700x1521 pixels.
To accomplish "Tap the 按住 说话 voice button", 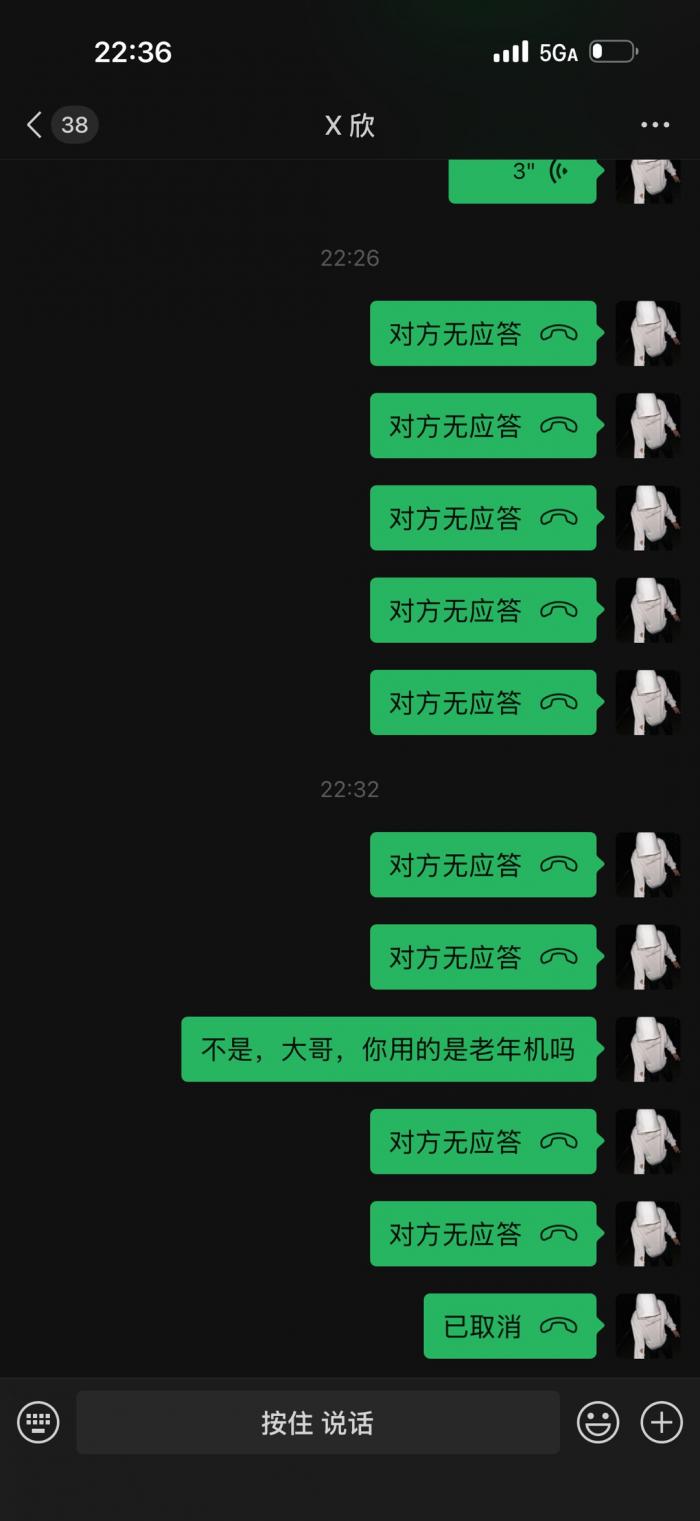I will click(x=318, y=1422).
